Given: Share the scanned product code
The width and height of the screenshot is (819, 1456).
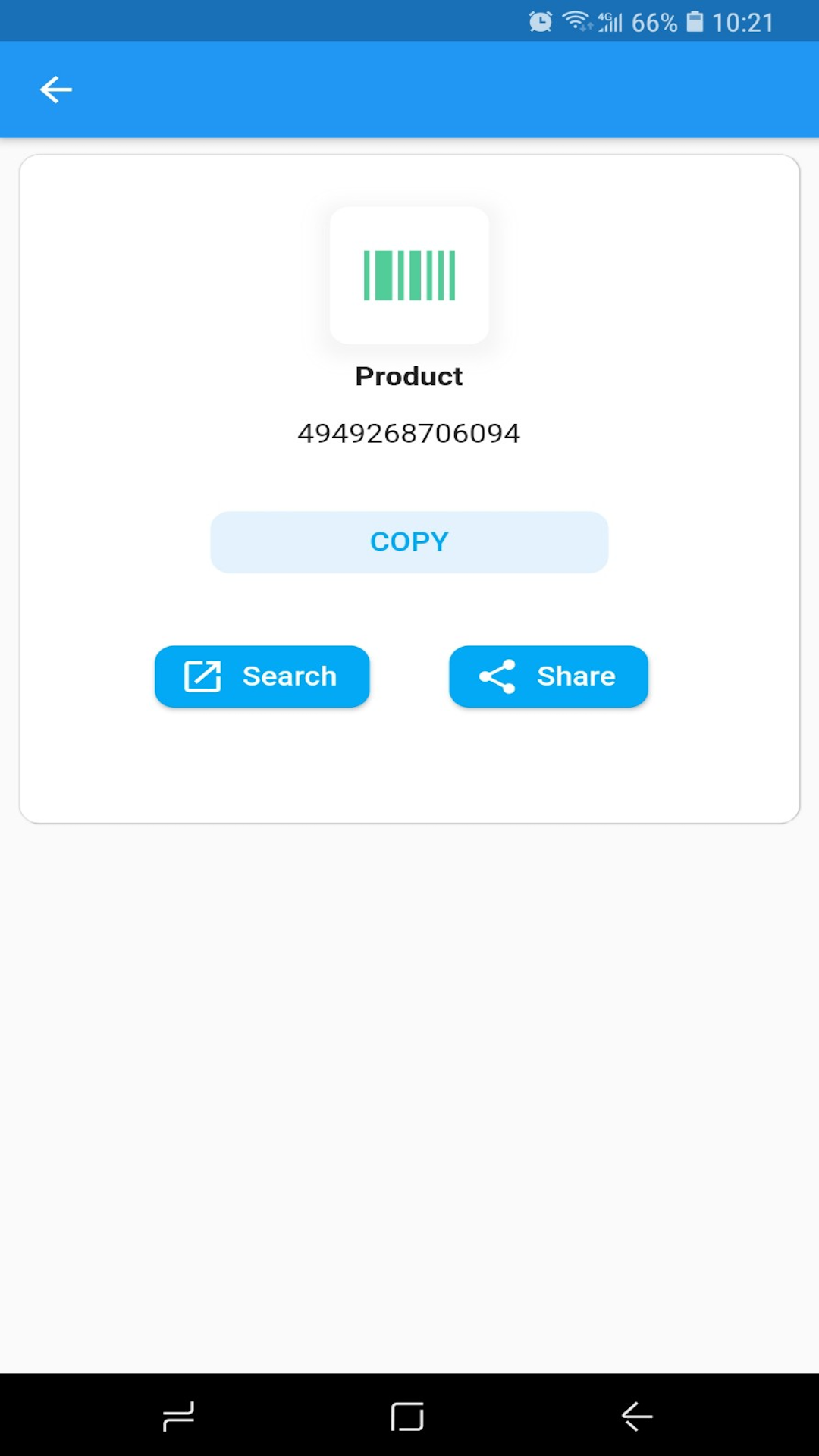Looking at the screenshot, I should tap(548, 676).
